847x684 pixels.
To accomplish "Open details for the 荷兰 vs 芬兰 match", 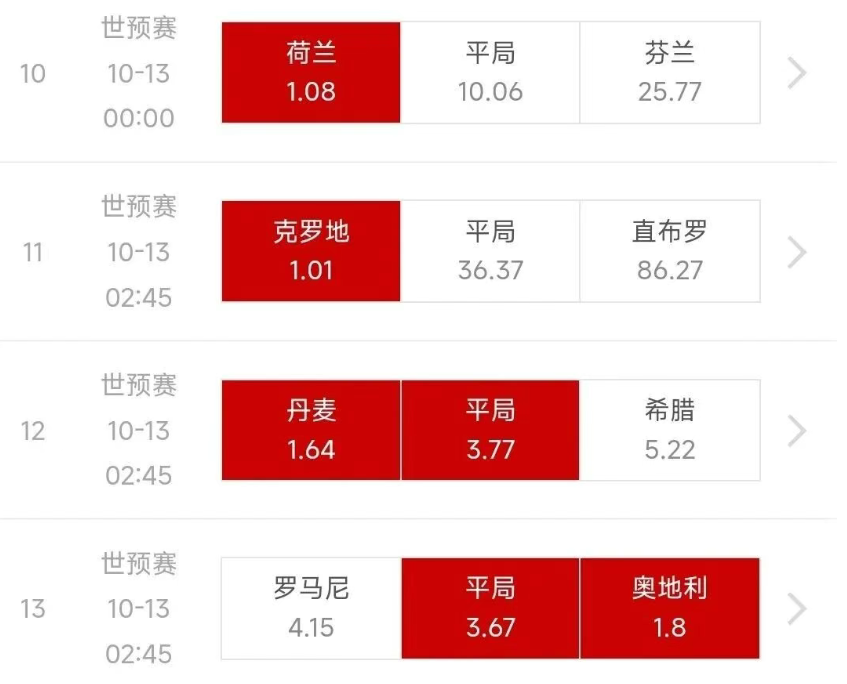I will [797, 73].
